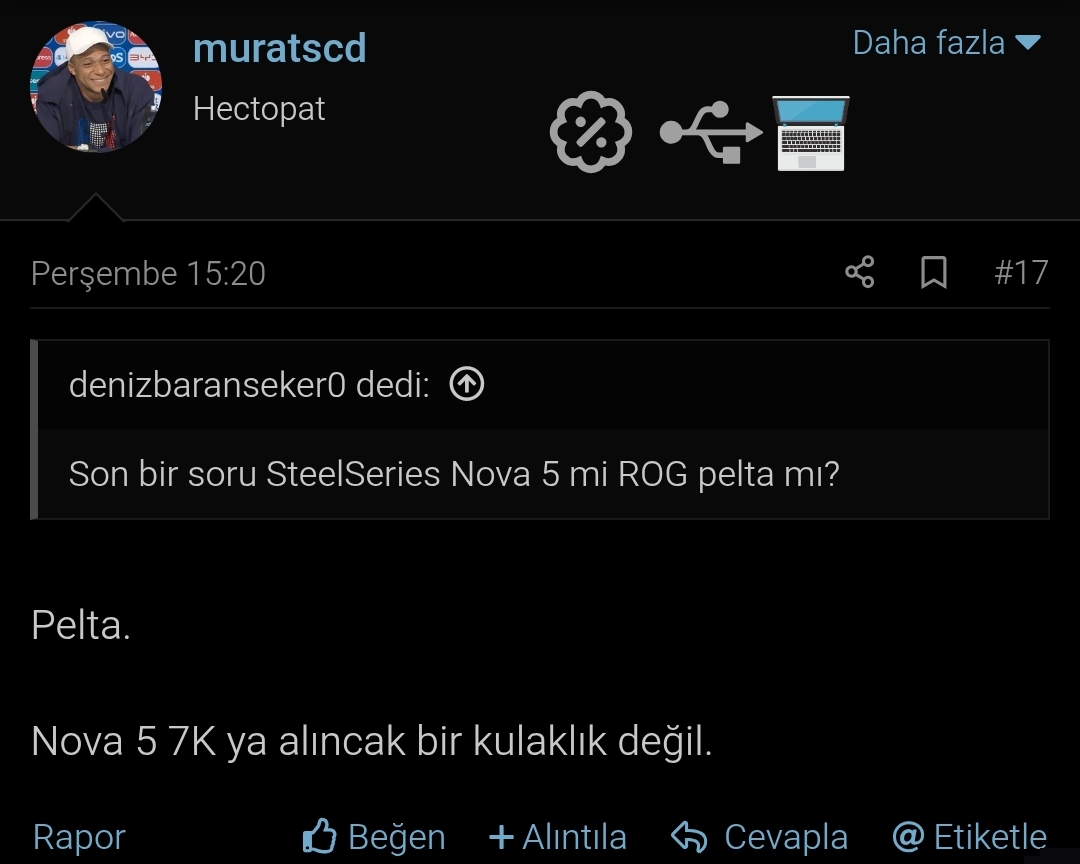
Task: Bookmark post #17
Action: pyautogui.click(x=933, y=272)
